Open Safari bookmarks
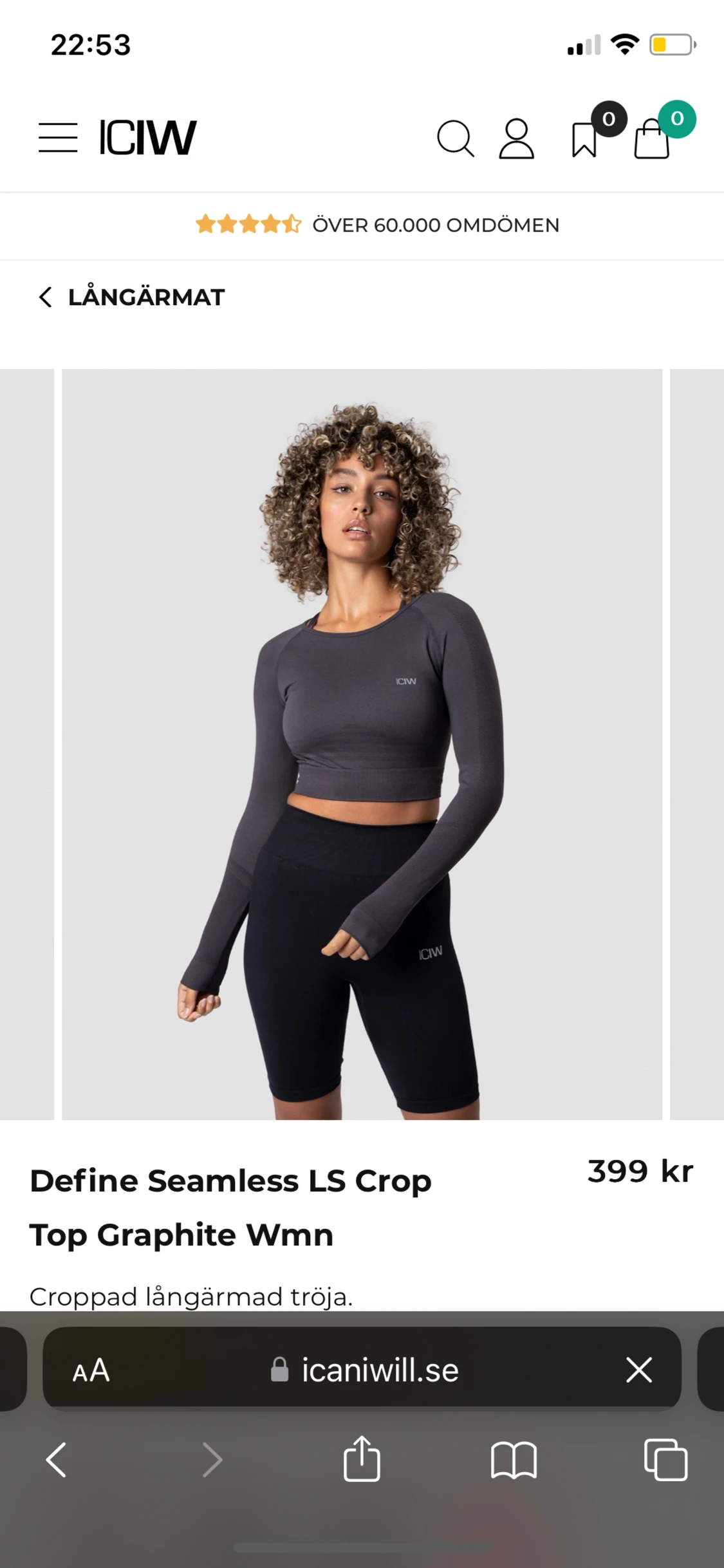 [514, 1459]
